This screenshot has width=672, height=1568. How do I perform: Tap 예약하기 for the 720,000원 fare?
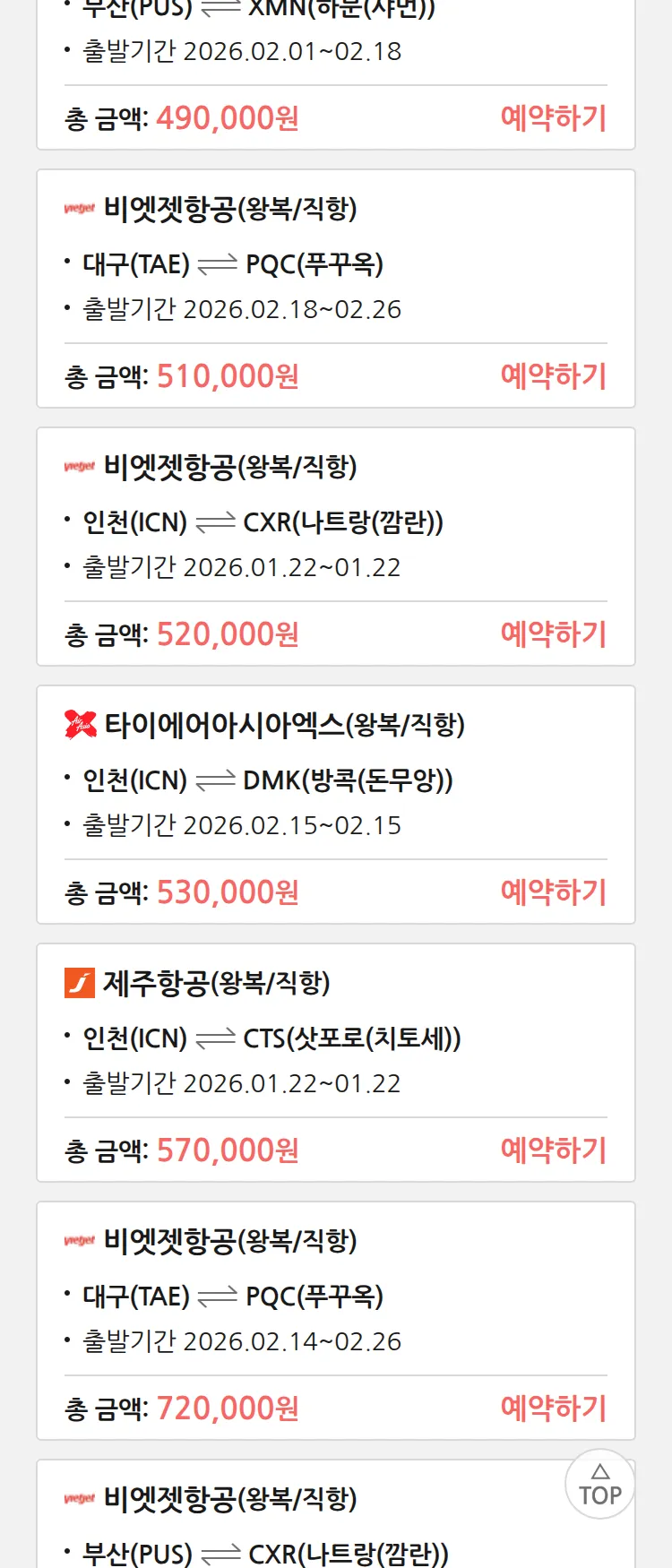[553, 1409]
